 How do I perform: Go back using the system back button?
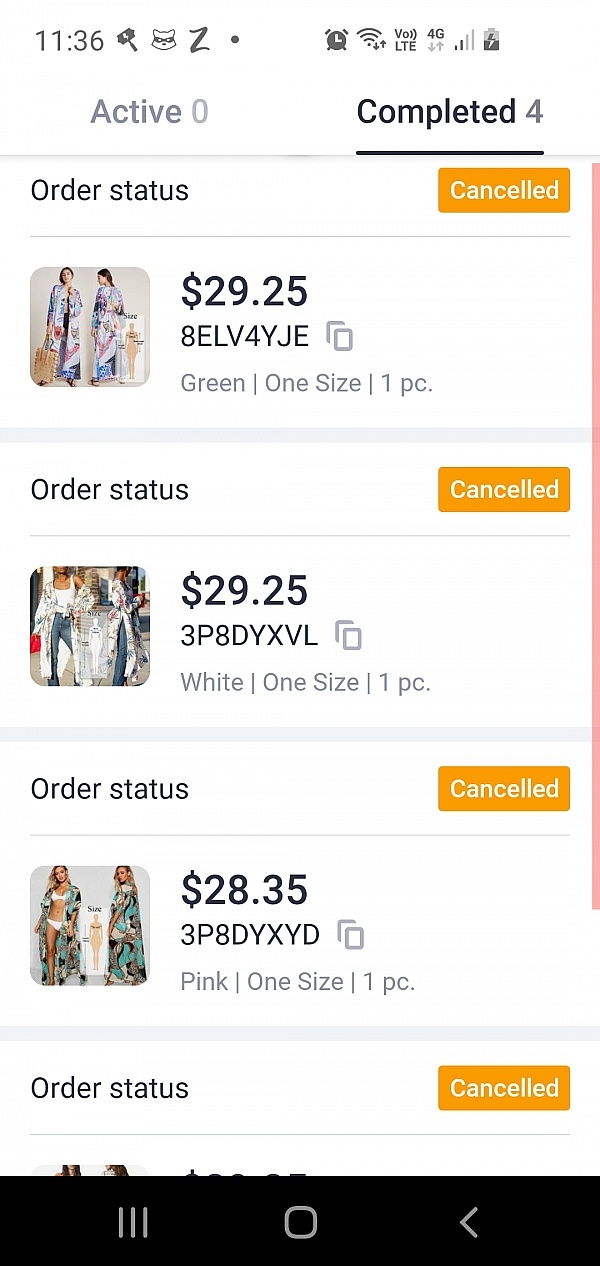click(x=468, y=1222)
